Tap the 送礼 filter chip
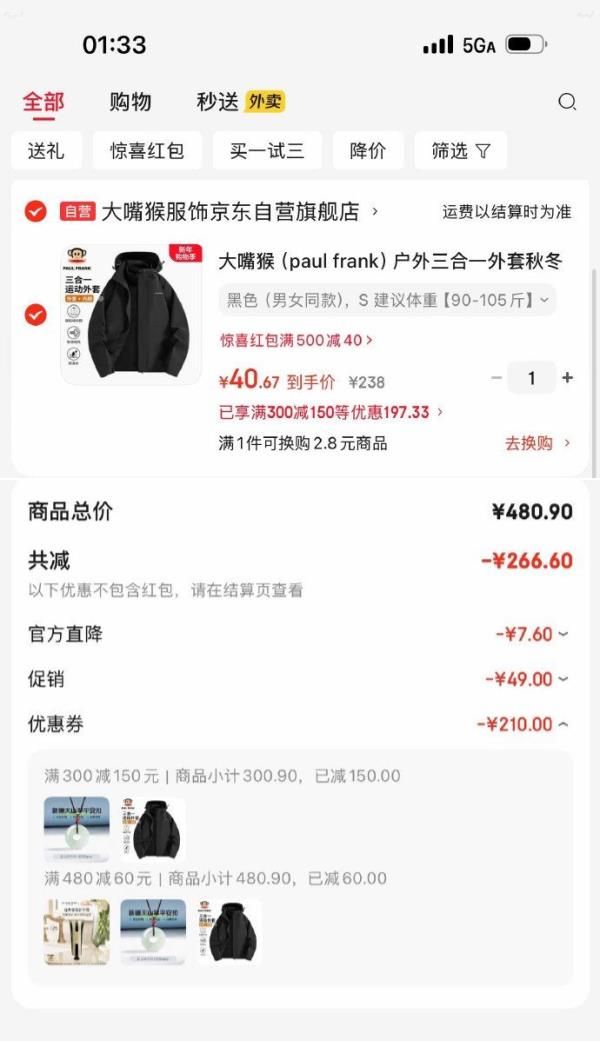 pos(46,151)
